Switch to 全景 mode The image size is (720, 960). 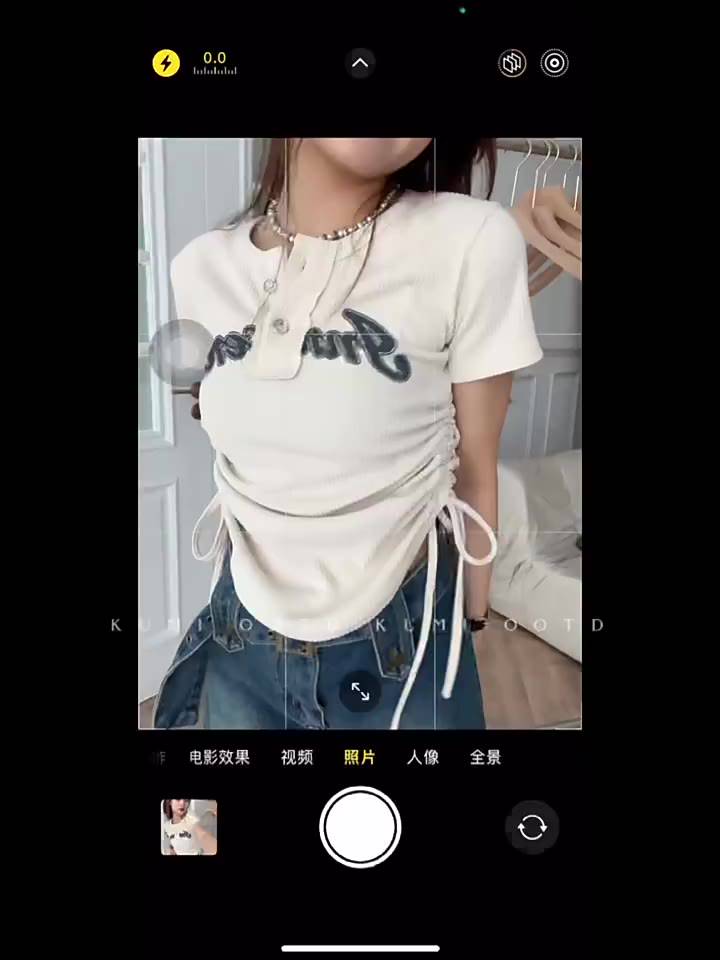pyautogui.click(x=485, y=757)
